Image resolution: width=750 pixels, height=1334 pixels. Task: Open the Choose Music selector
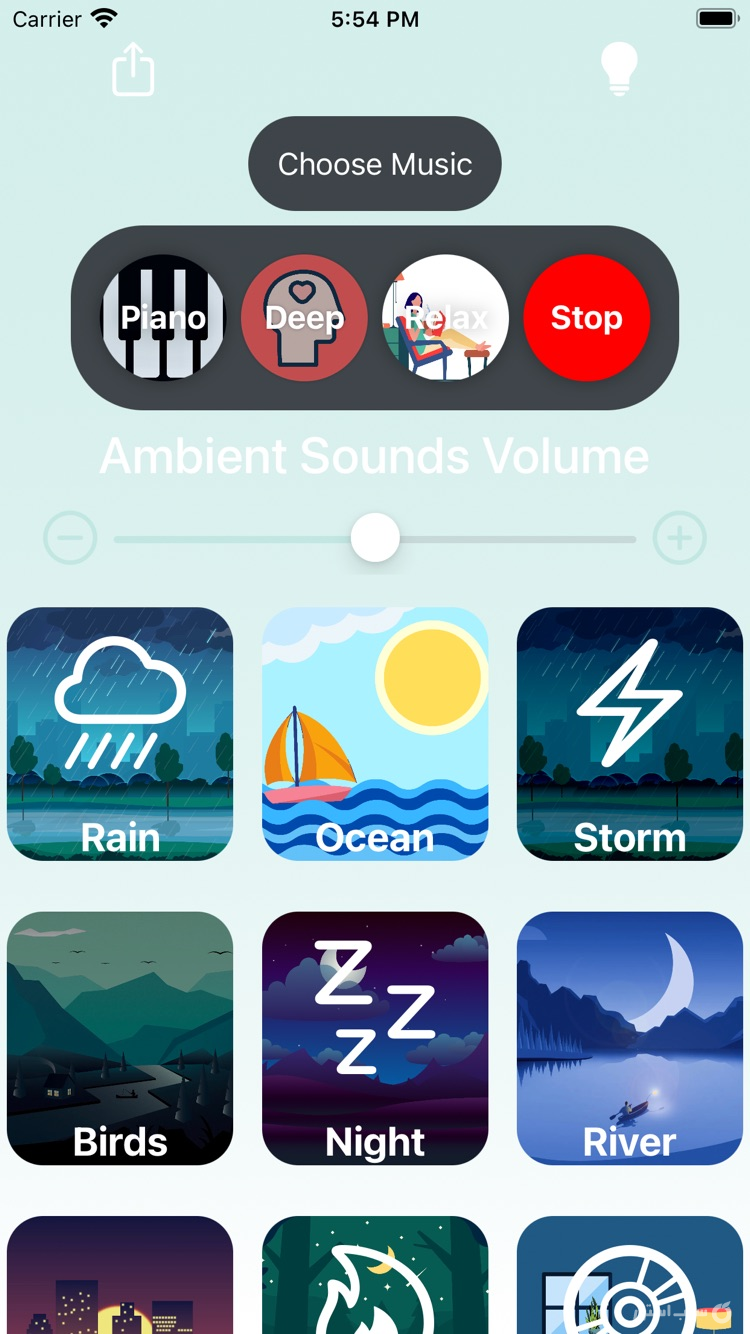click(374, 164)
